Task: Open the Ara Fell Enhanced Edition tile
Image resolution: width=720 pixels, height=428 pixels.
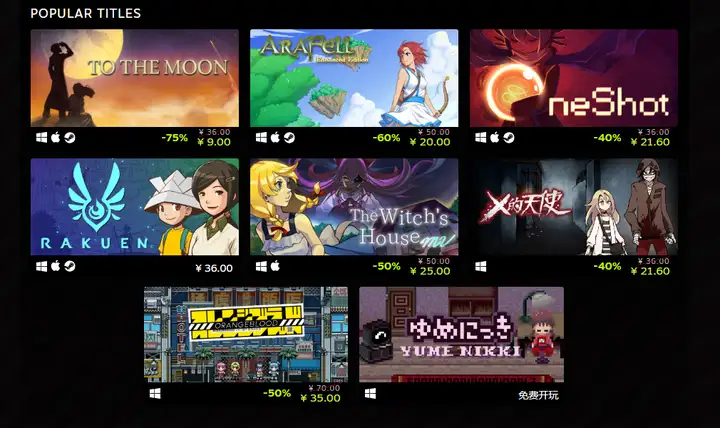Action: click(x=354, y=78)
